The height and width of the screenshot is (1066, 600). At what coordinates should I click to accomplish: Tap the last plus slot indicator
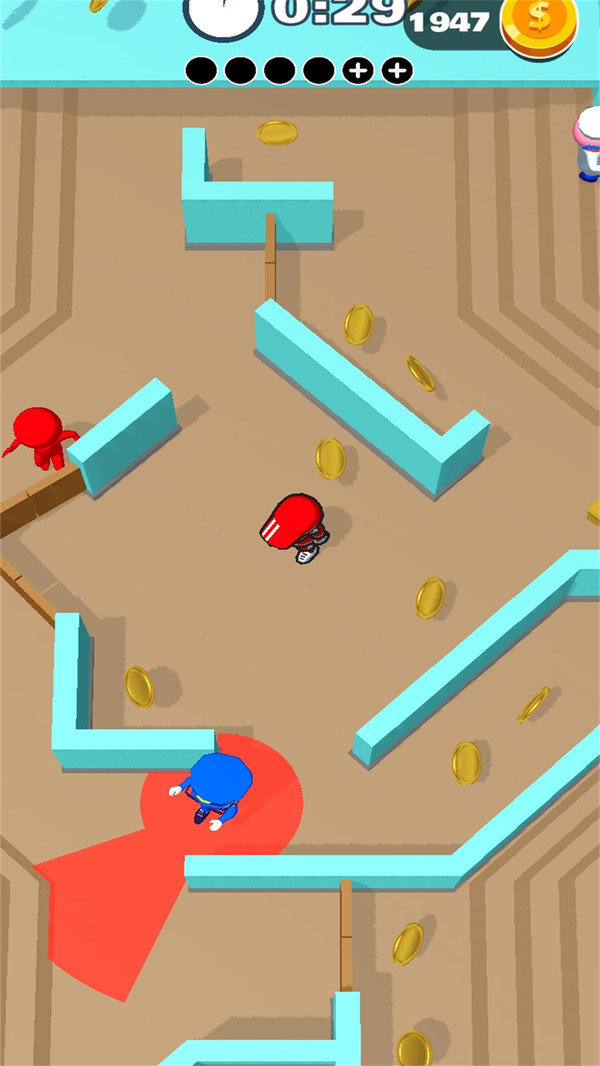click(397, 71)
